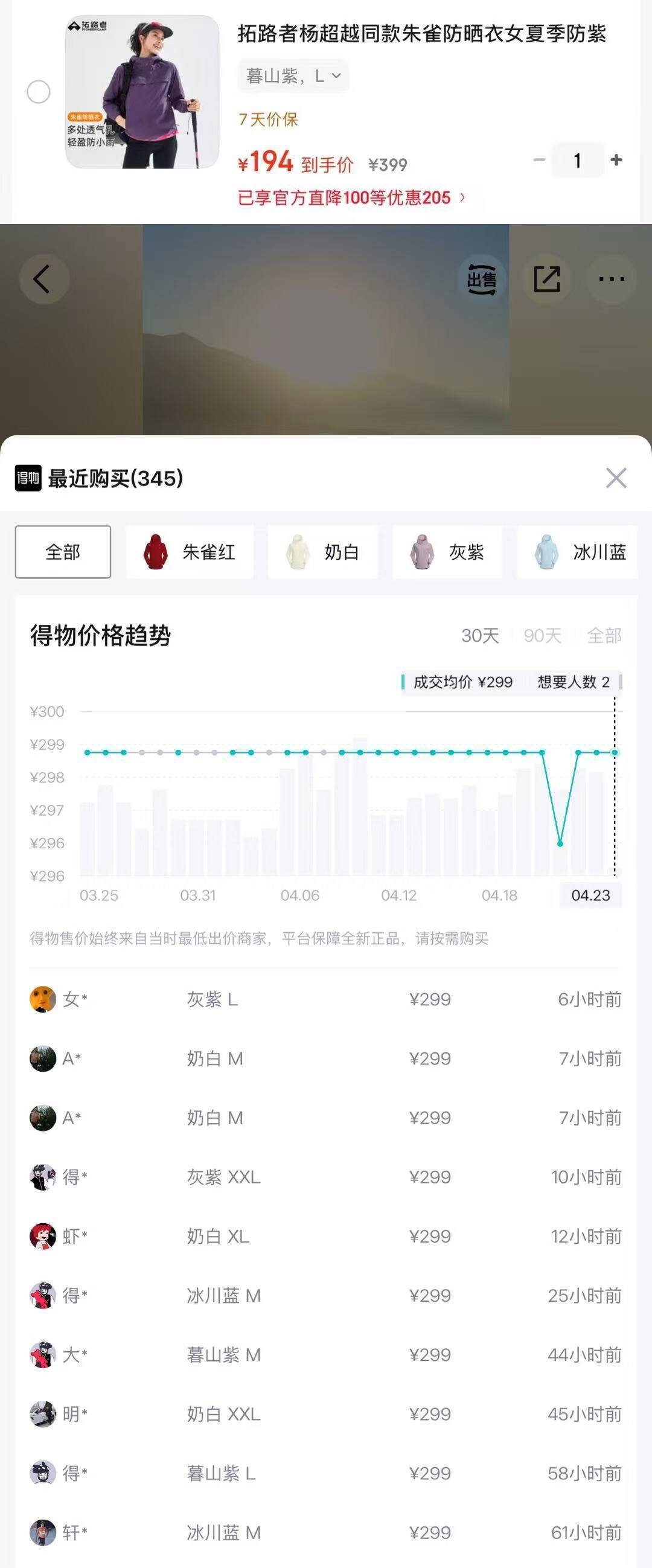Filter purchases by 冰川蓝 color
Viewport: 652px width, 1568px height.
pyautogui.click(x=577, y=552)
